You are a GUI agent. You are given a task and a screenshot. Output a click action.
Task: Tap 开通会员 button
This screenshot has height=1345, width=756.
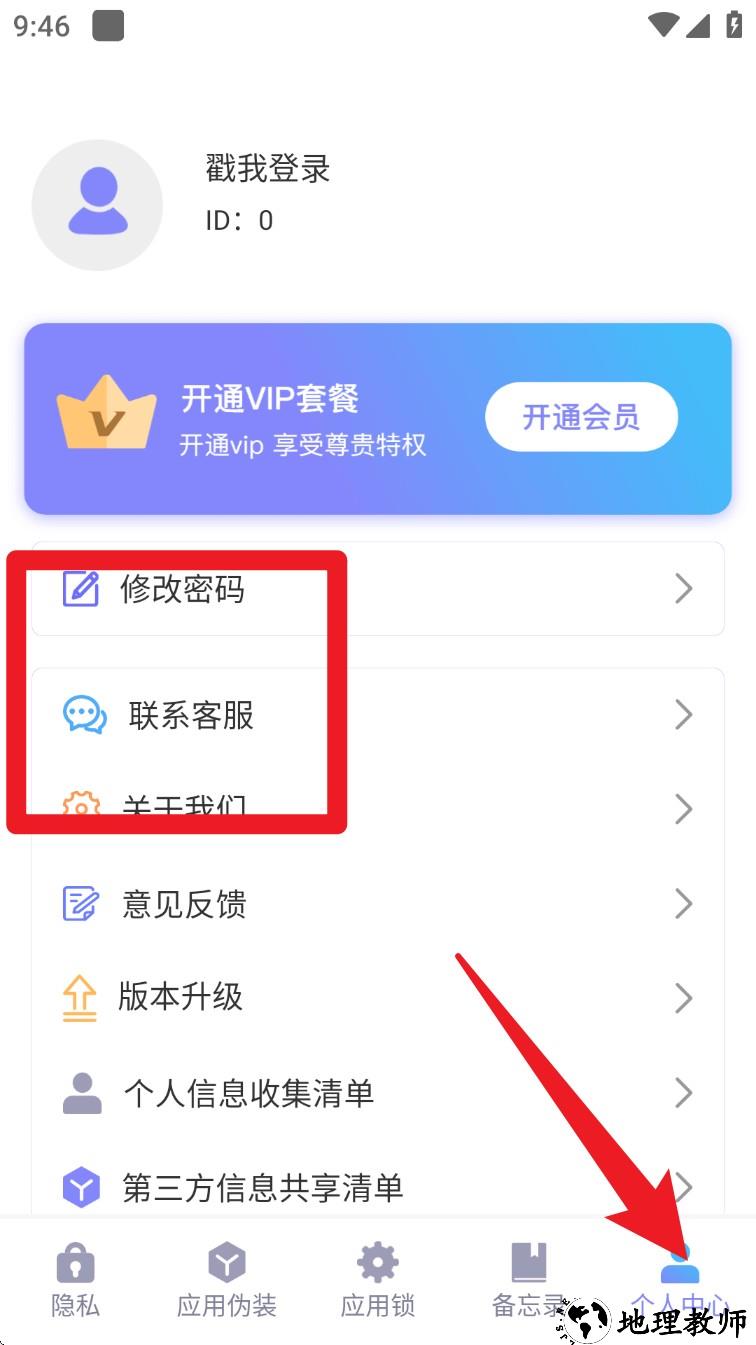[x=581, y=417]
